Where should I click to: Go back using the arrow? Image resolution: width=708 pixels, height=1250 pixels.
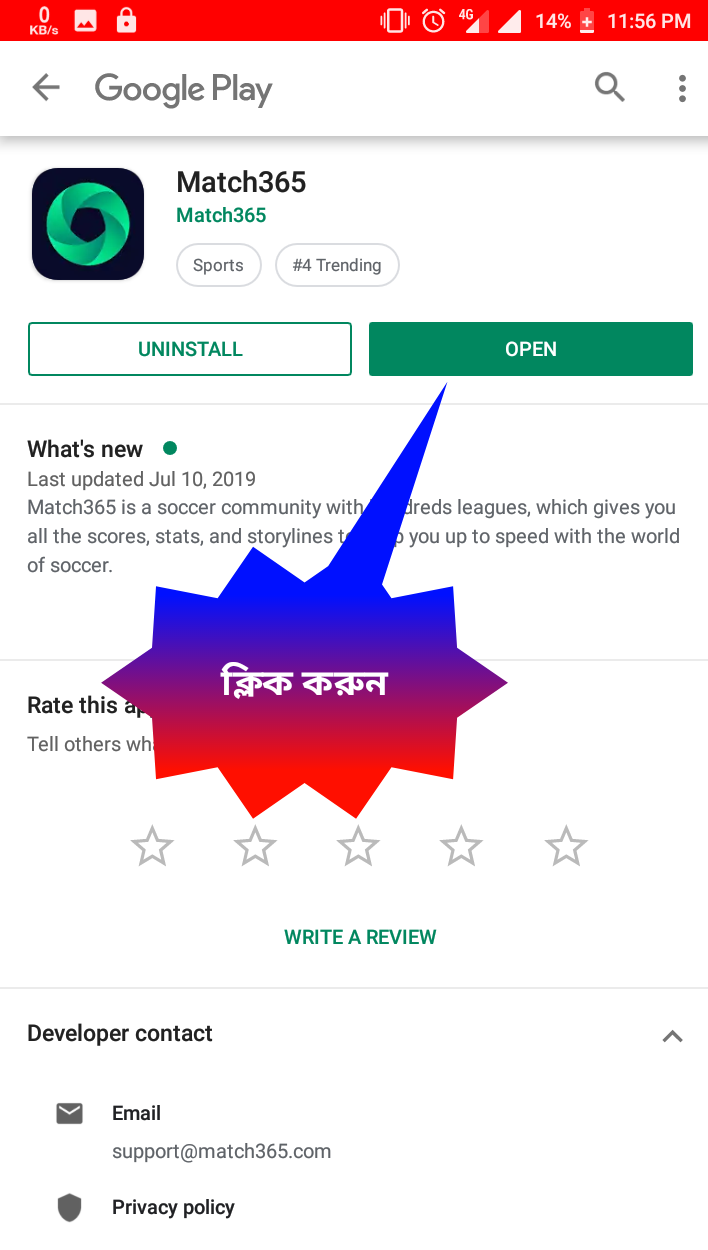(x=46, y=88)
